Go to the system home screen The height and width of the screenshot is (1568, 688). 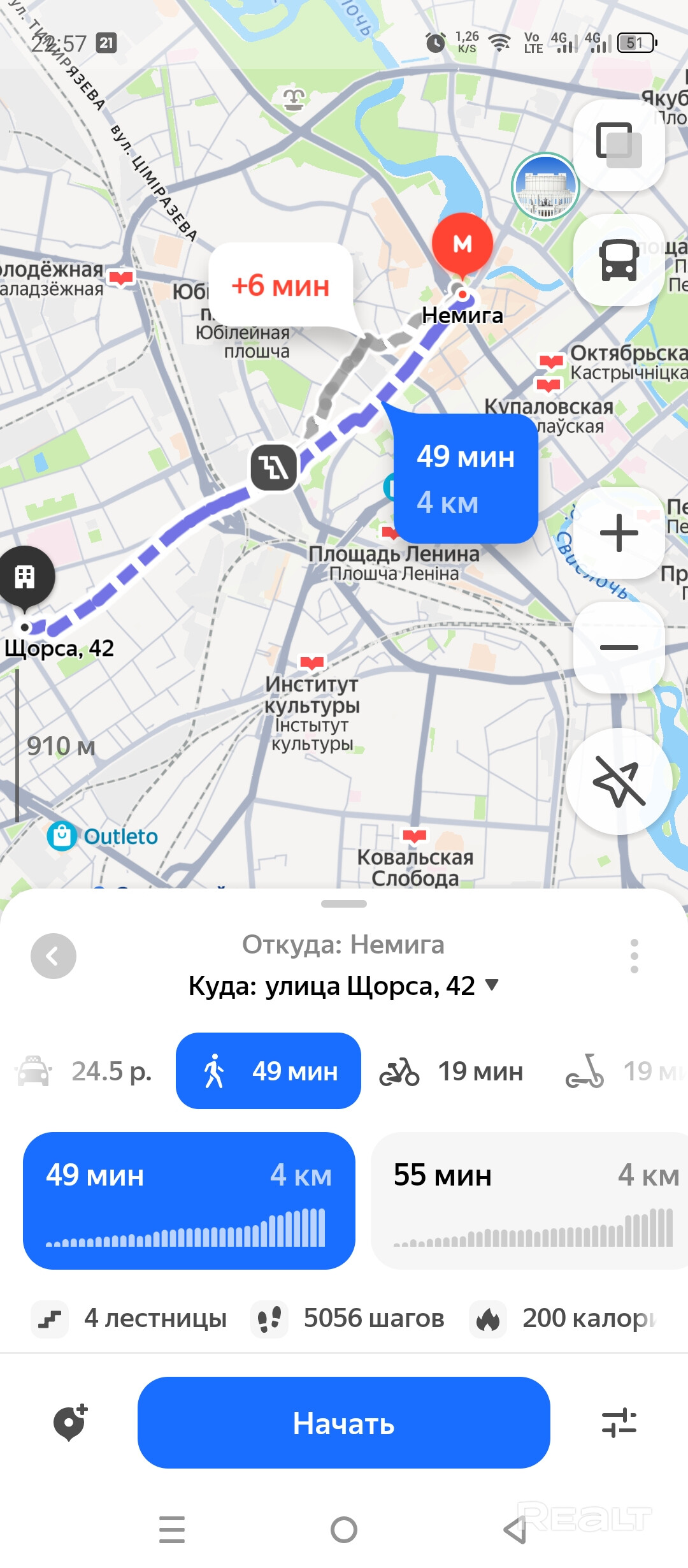pyautogui.click(x=344, y=1529)
